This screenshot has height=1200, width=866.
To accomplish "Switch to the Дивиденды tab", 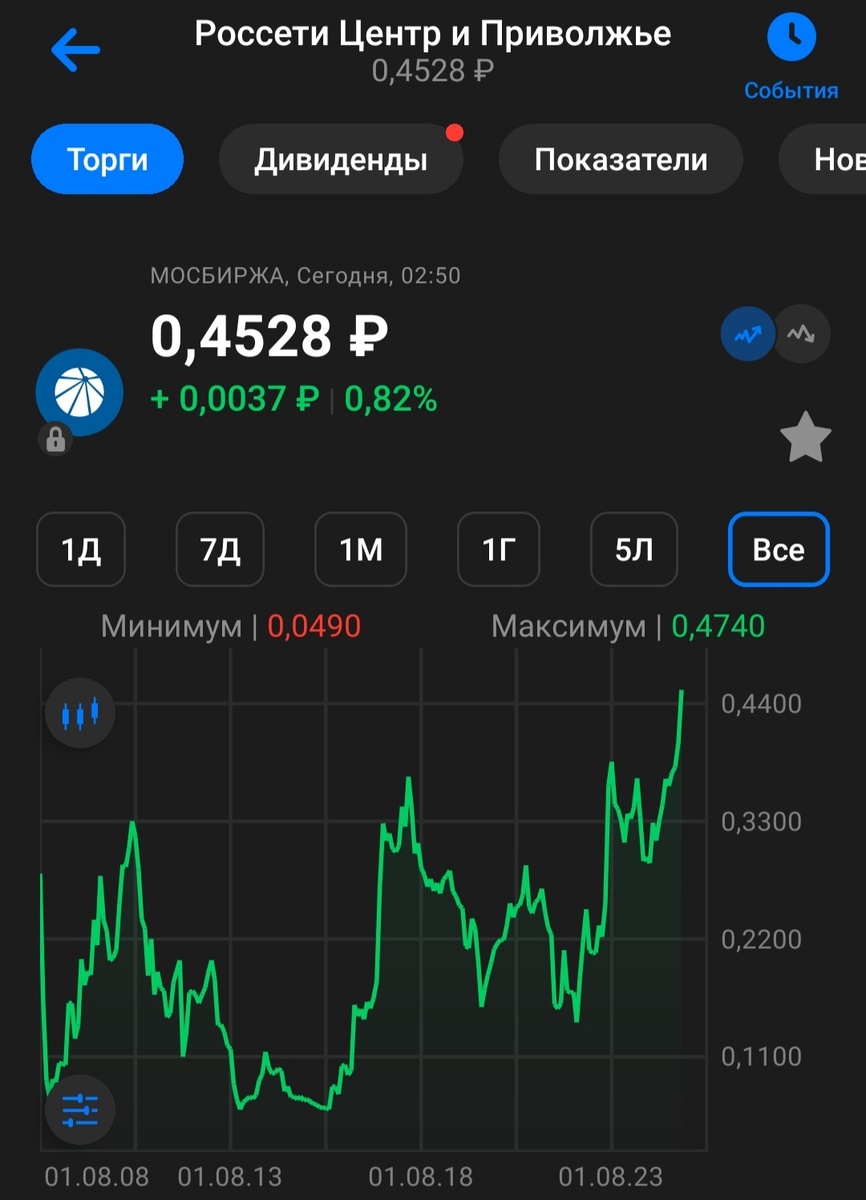I will [341, 160].
